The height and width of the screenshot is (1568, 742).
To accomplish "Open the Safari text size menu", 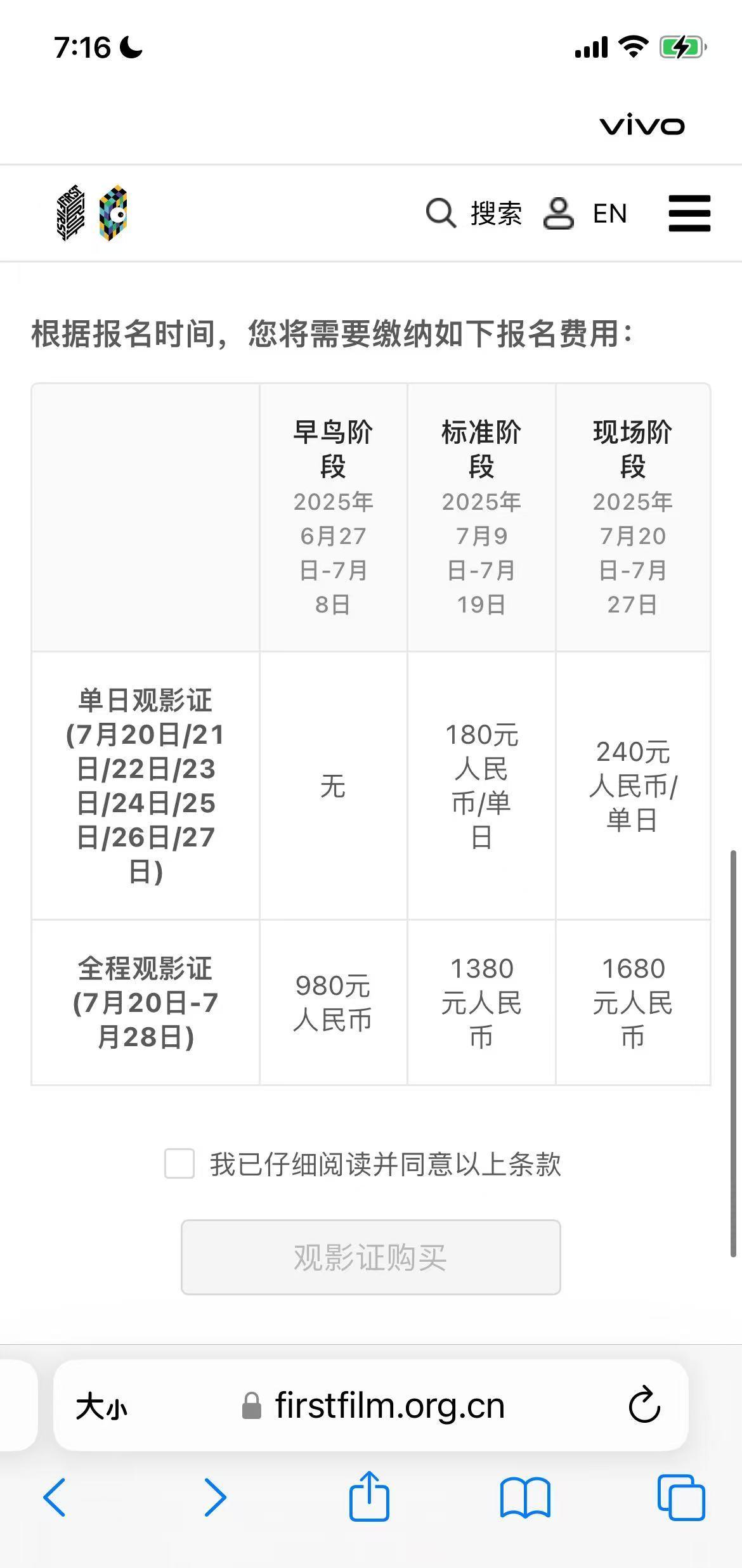I will coord(101,1406).
